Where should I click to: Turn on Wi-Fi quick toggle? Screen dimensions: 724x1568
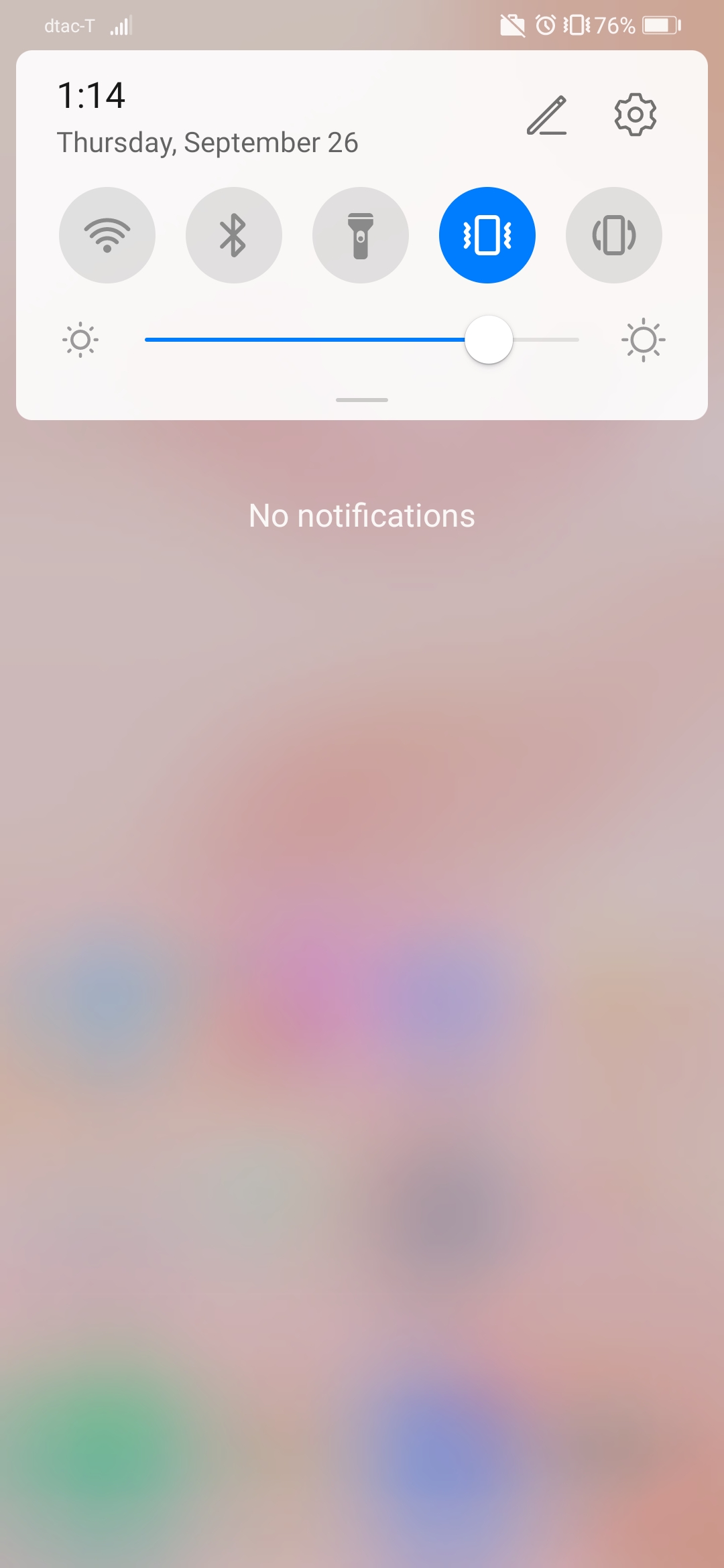pos(107,235)
